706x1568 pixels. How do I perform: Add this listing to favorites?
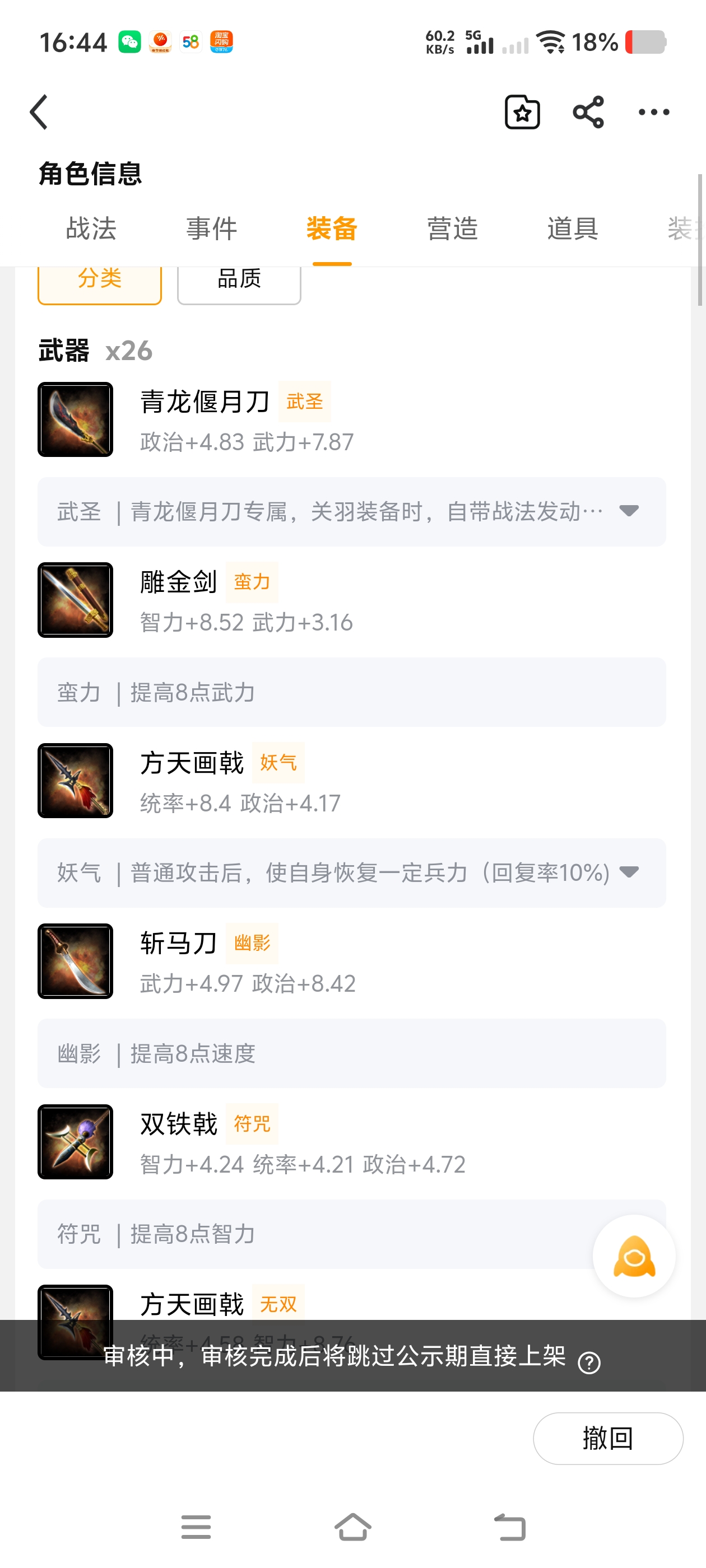522,112
